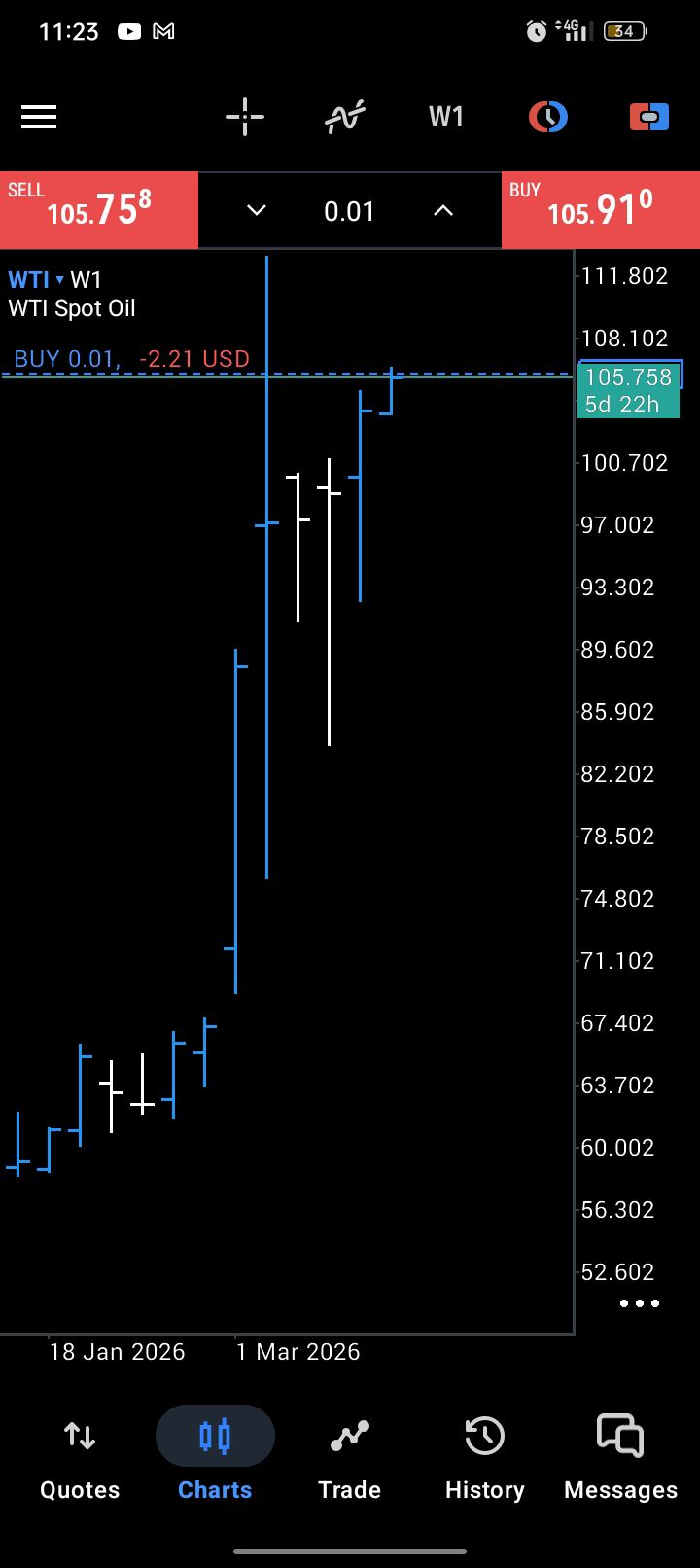View the History tab
This screenshot has width=700, height=1568.
coord(484,1456)
